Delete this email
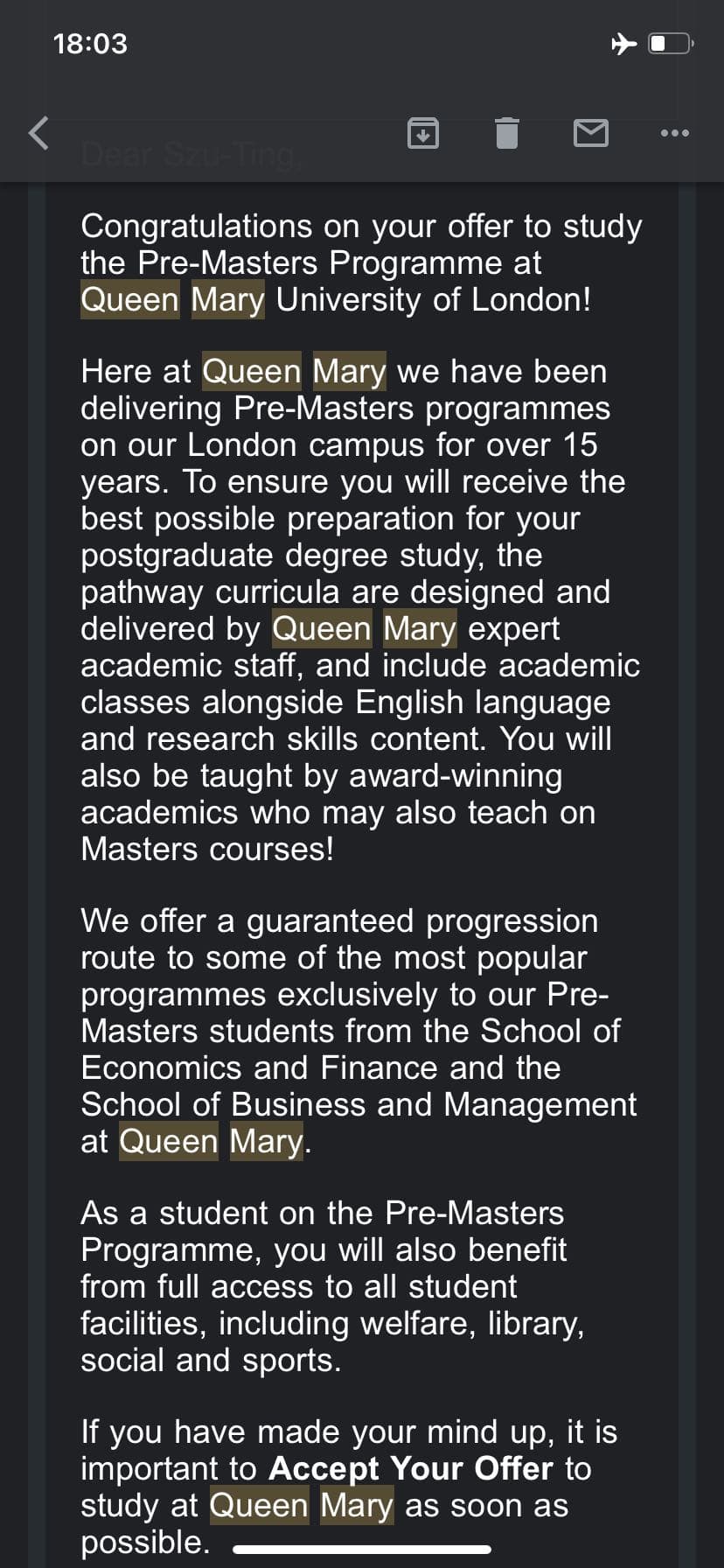Image resolution: width=724 pixels, height=1568 pixels. 507,133
